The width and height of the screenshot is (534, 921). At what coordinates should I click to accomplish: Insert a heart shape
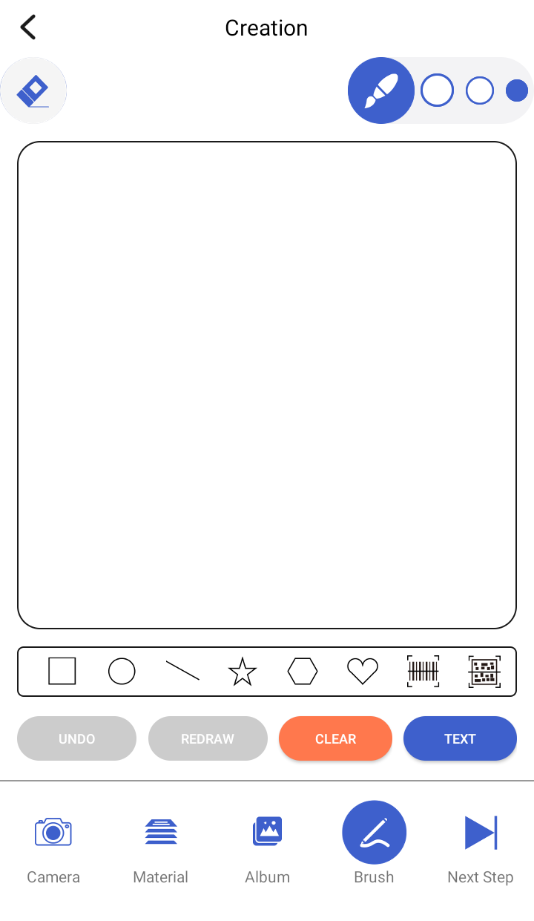(362, 671)
